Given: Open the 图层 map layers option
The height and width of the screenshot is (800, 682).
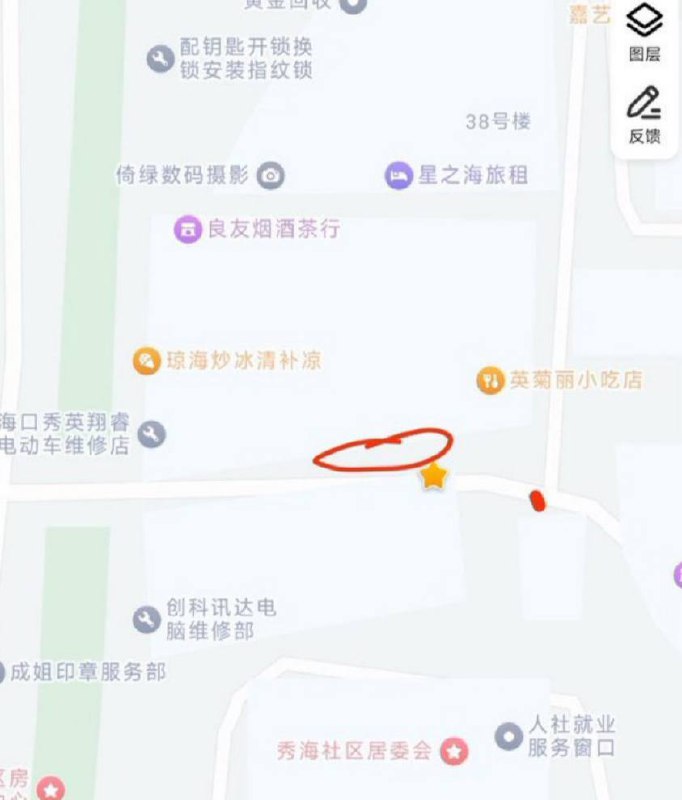Looking at the screenshot, I should coord(645,33).
